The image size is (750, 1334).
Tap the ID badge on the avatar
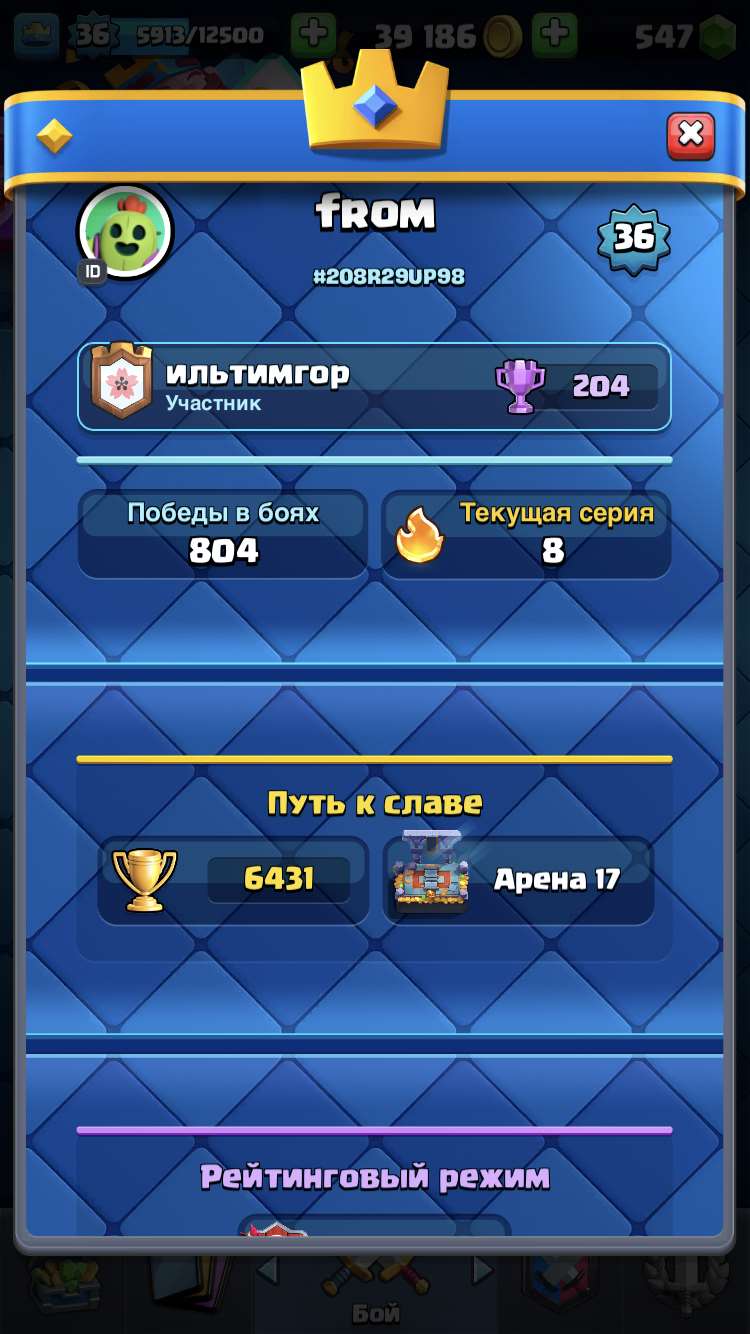[92, 271]
